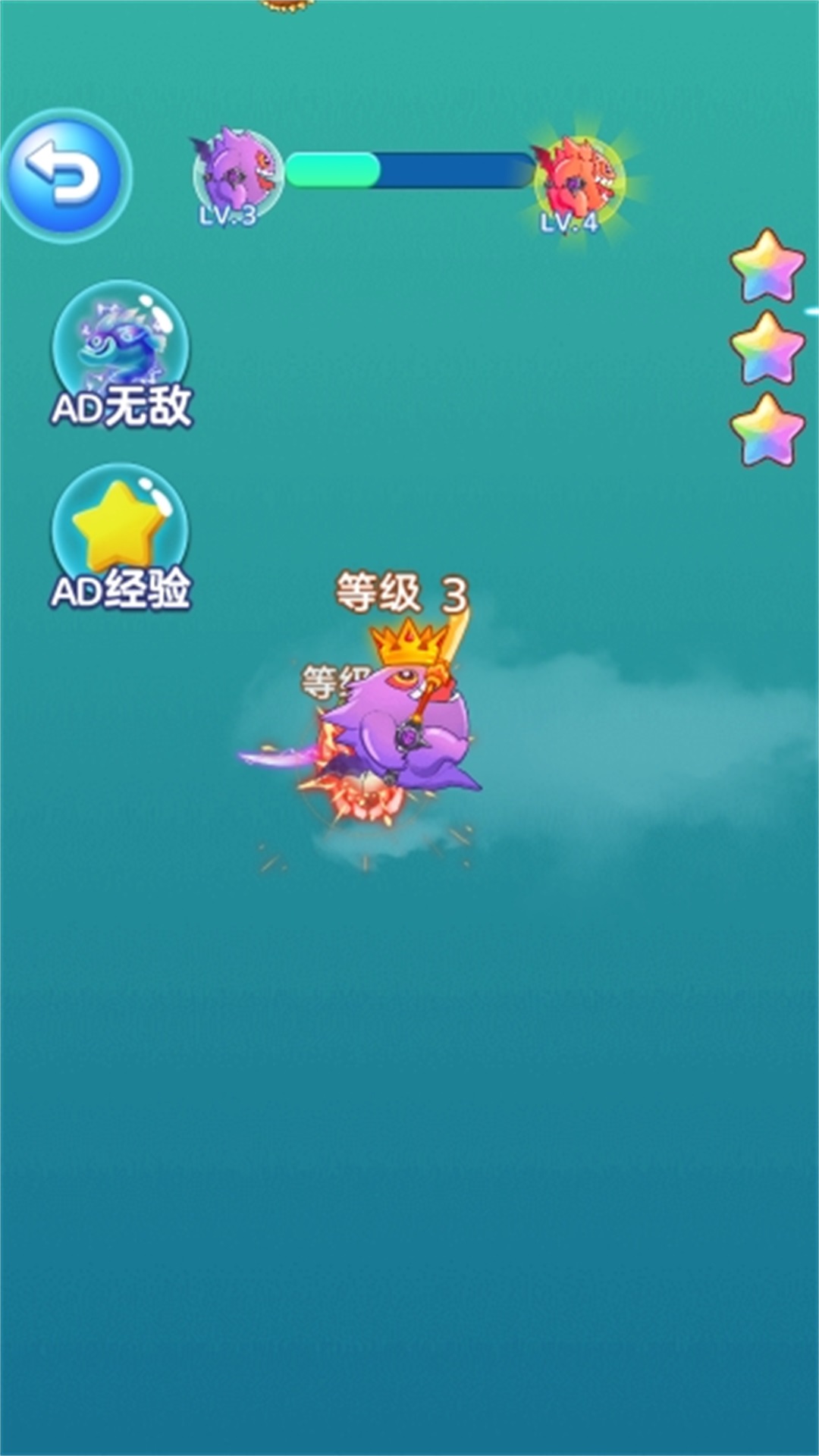Claim the AD经验 experience star bubble
The image size is (819, 1456).
pyautogui.click(x=121, y=534)
